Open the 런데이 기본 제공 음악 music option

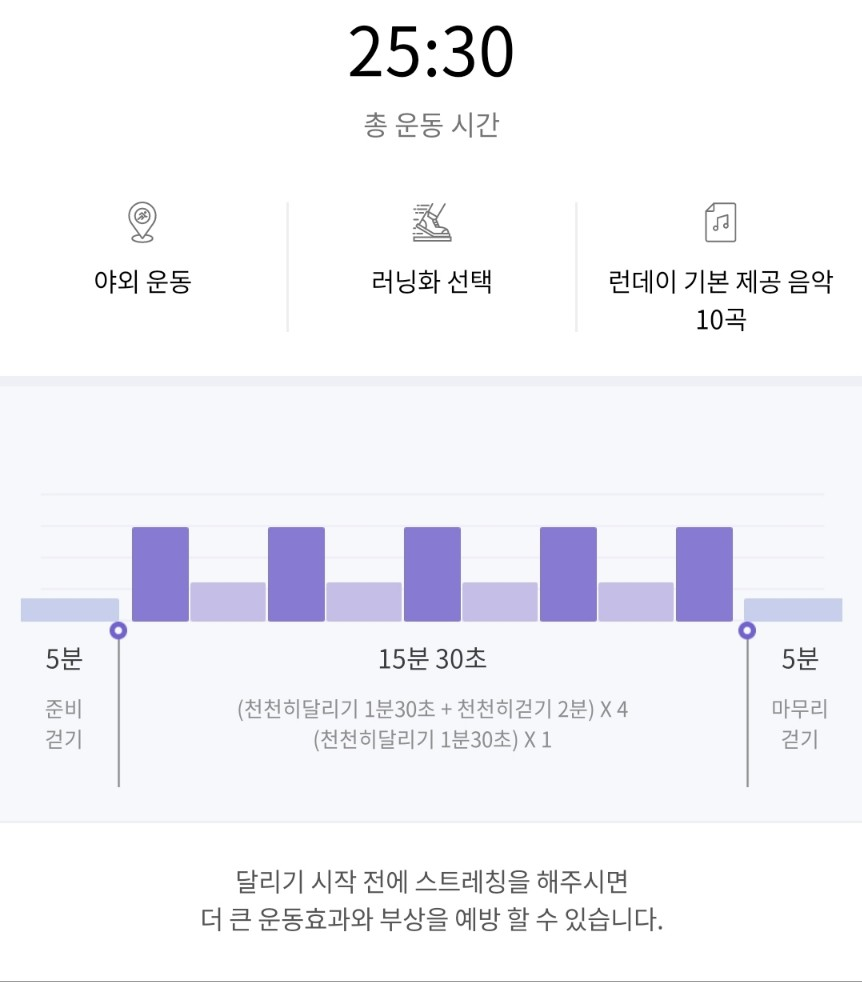(720, 267)
